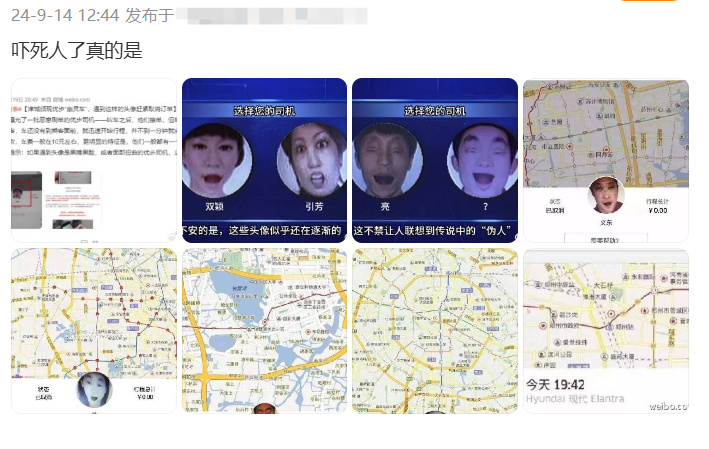Open the map thumbnail with blue lake
The width and height of the screenshot is (709, 449).
pyautogui.click(x=264, y=330)
